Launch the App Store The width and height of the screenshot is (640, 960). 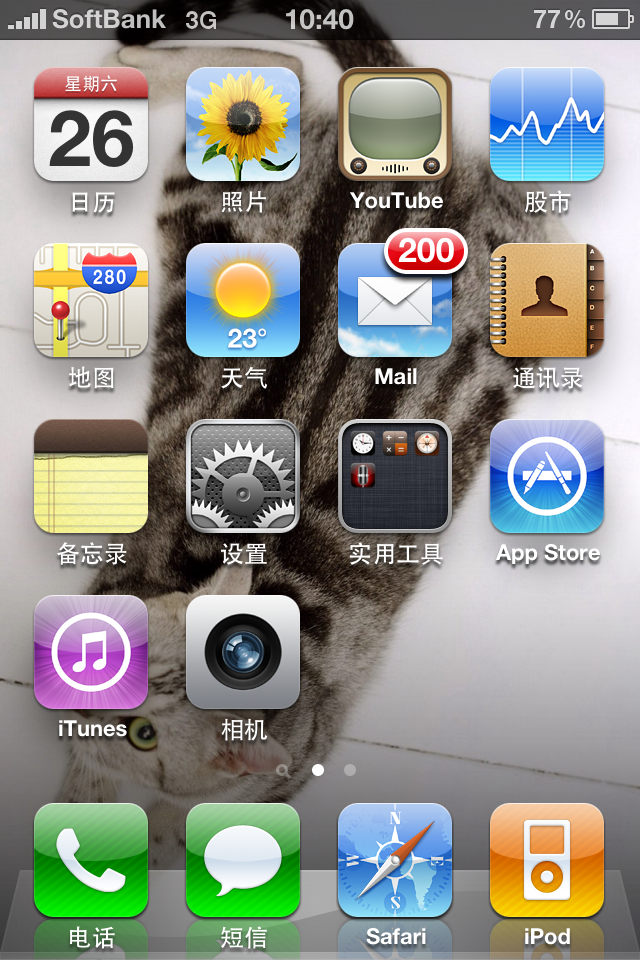coord(547,477)
